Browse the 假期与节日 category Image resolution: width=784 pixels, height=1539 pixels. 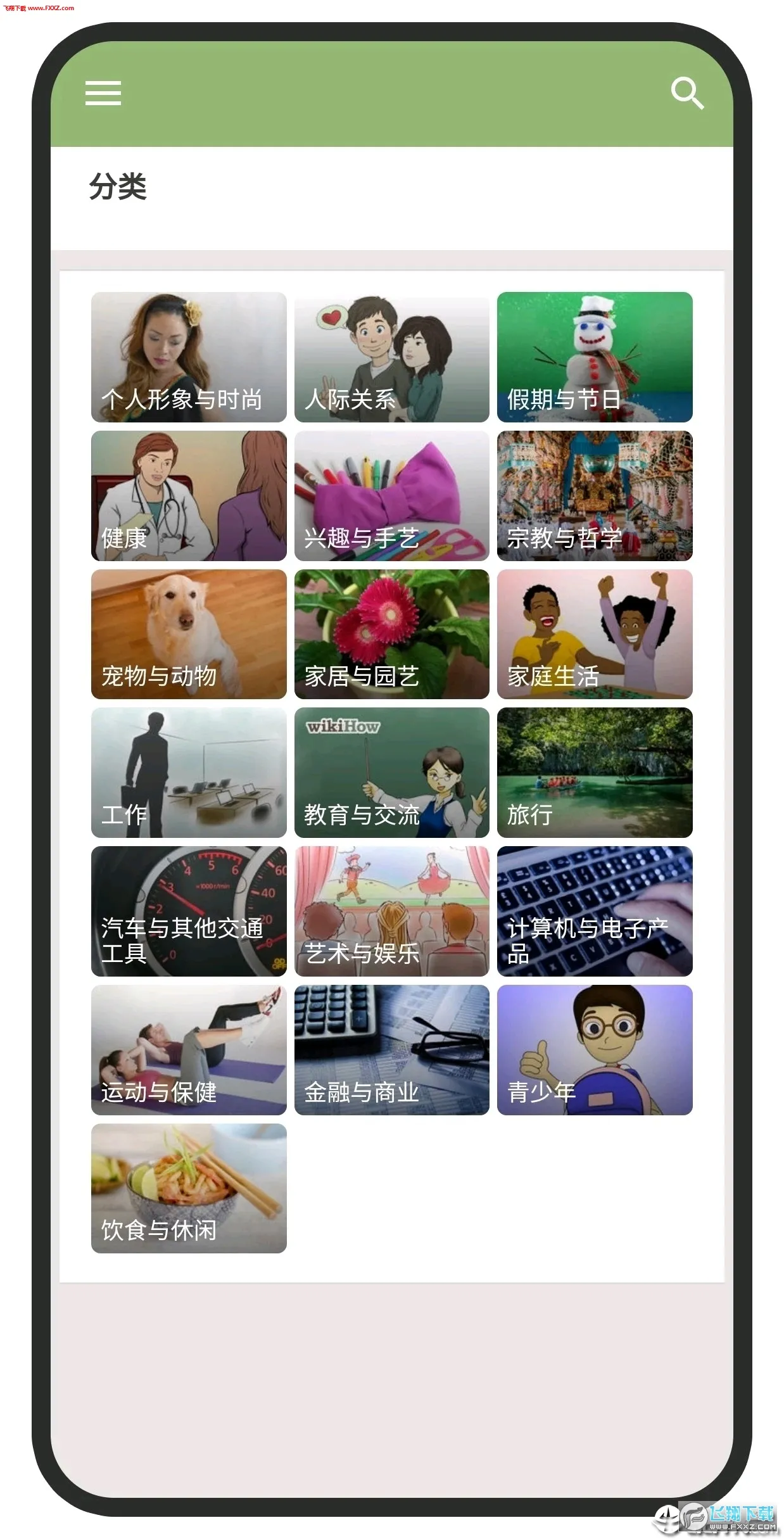click(x=595, y=357)
